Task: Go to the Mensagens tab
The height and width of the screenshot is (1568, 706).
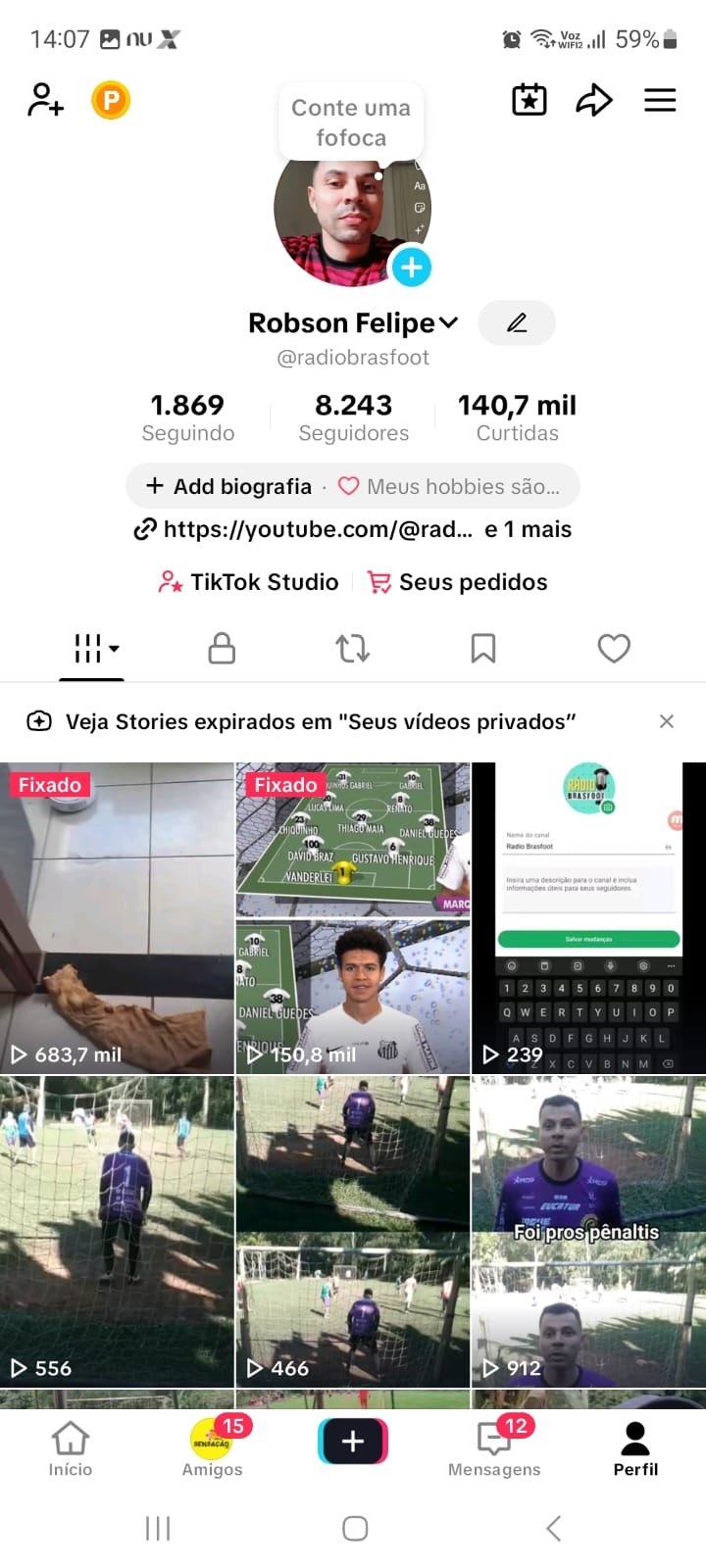Action: tap(494, 1448)
